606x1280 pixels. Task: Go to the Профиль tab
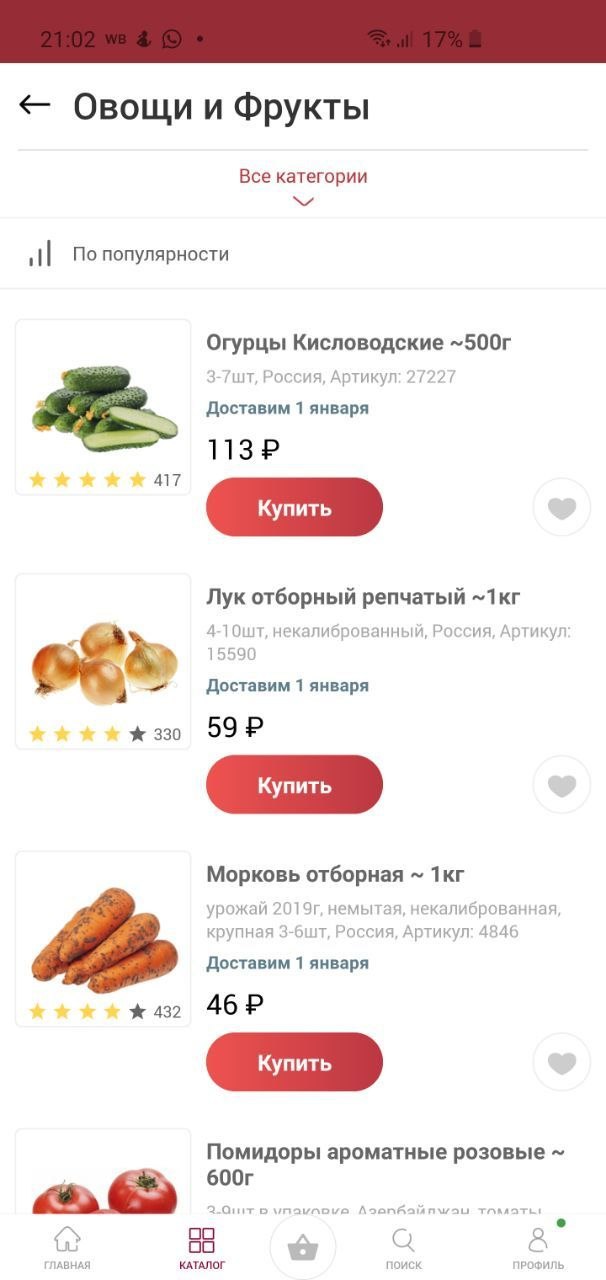[538, 1248]
